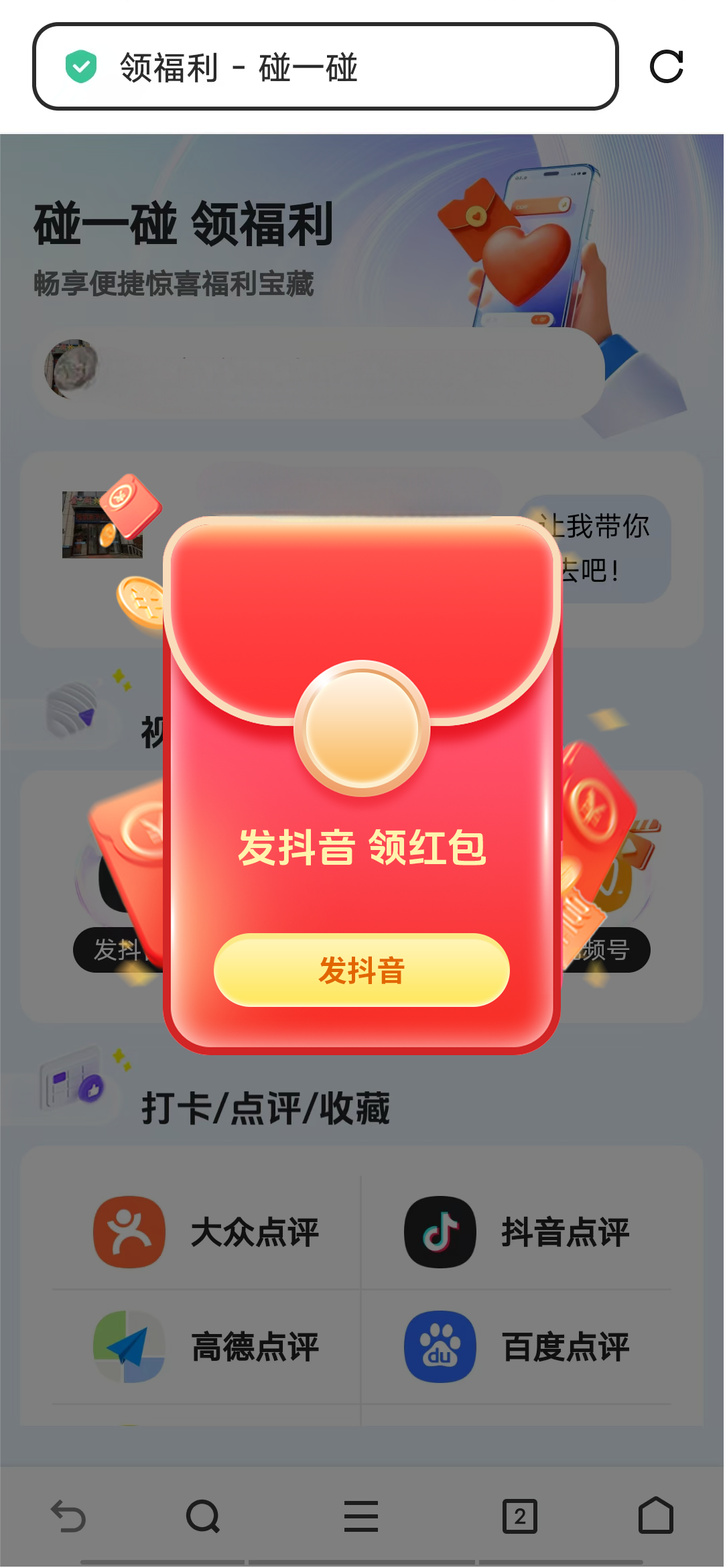Screen dimensions: 727x1568
Task: Tap the 发抖音 button on the red packet
Action: click(x=361, y=970)
